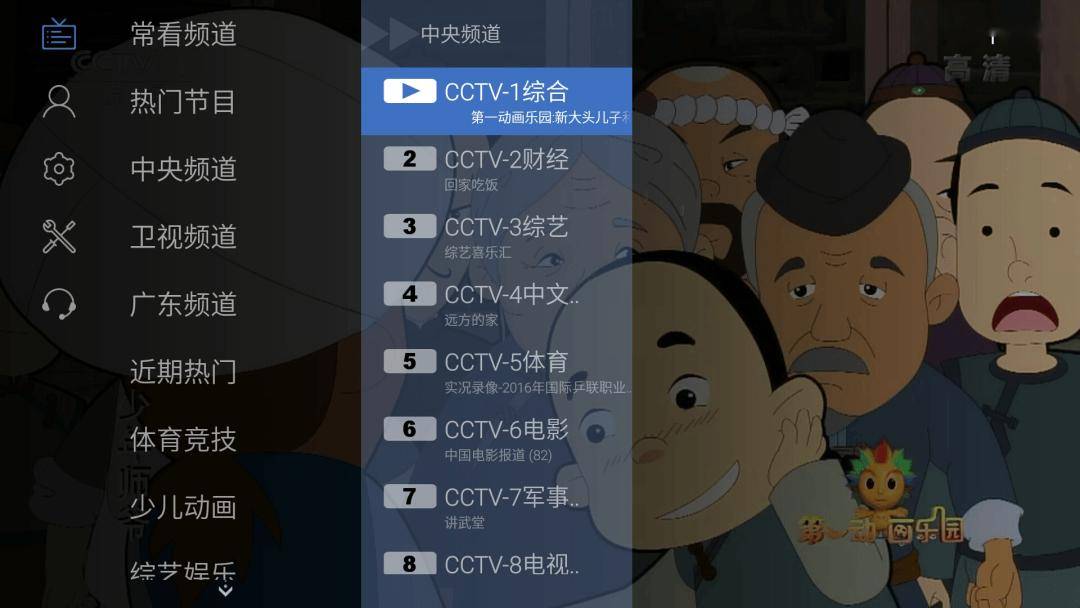Switch to channel CCTV-2财经
The height and width of the screenshot is (608, 1080).
tap(497, 168)
